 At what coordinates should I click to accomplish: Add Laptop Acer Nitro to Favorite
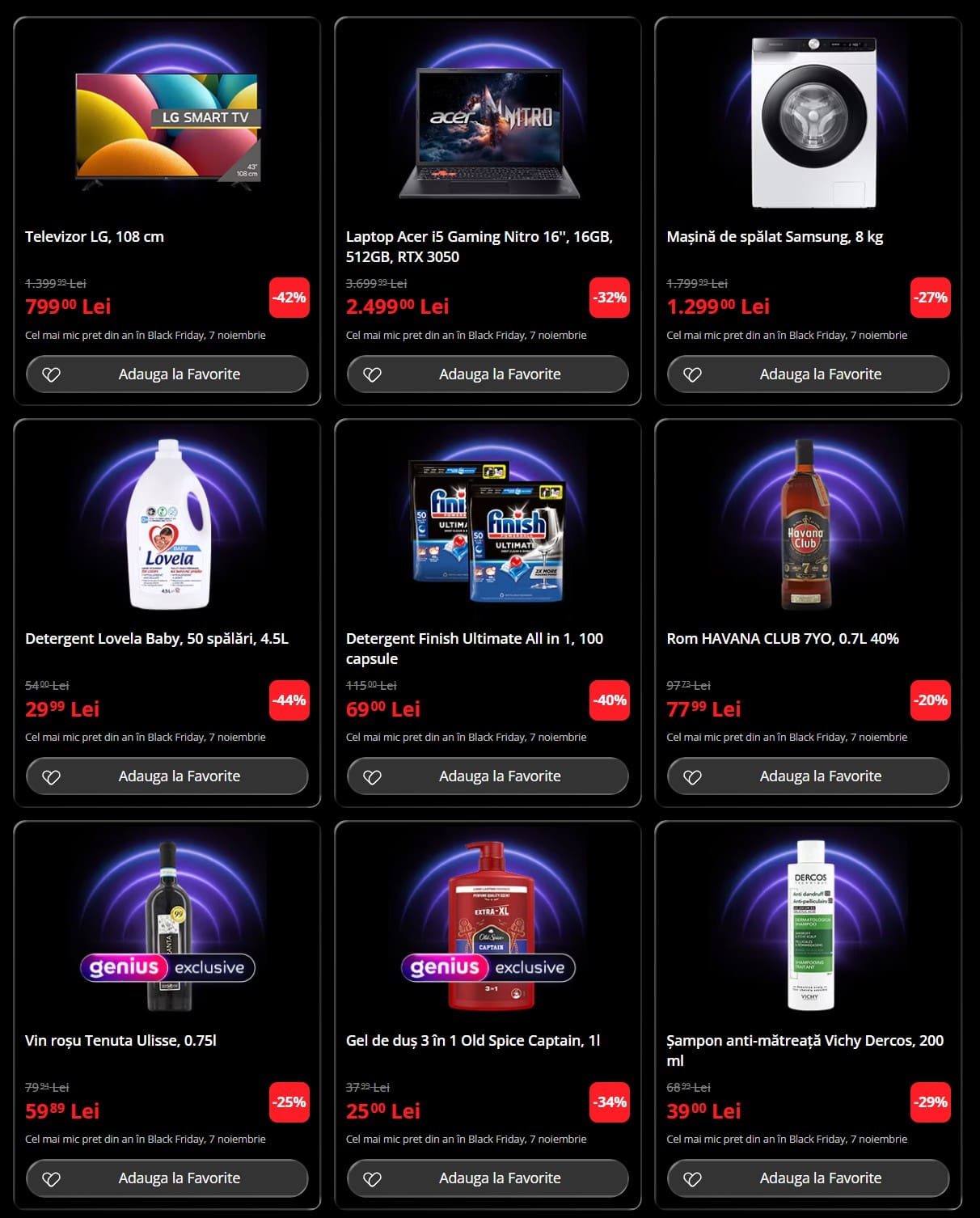[488, 374]
